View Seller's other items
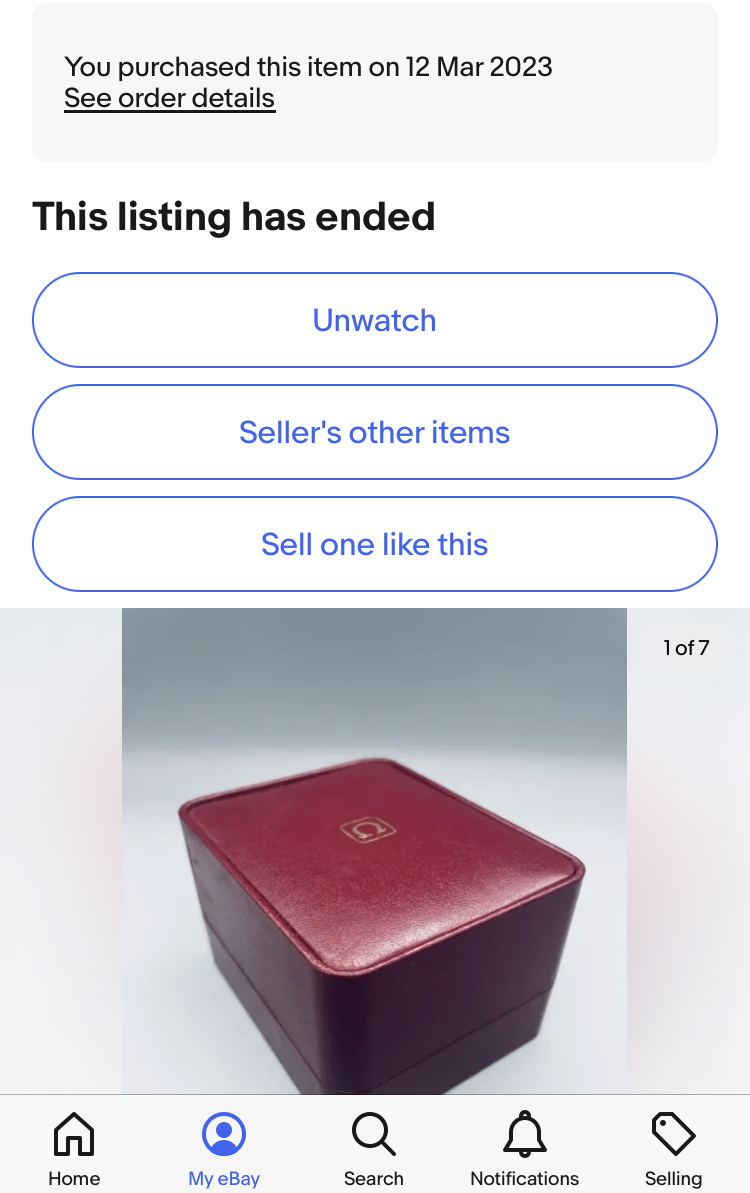The height and width of the screenshot is (1193, 750). 375,432
